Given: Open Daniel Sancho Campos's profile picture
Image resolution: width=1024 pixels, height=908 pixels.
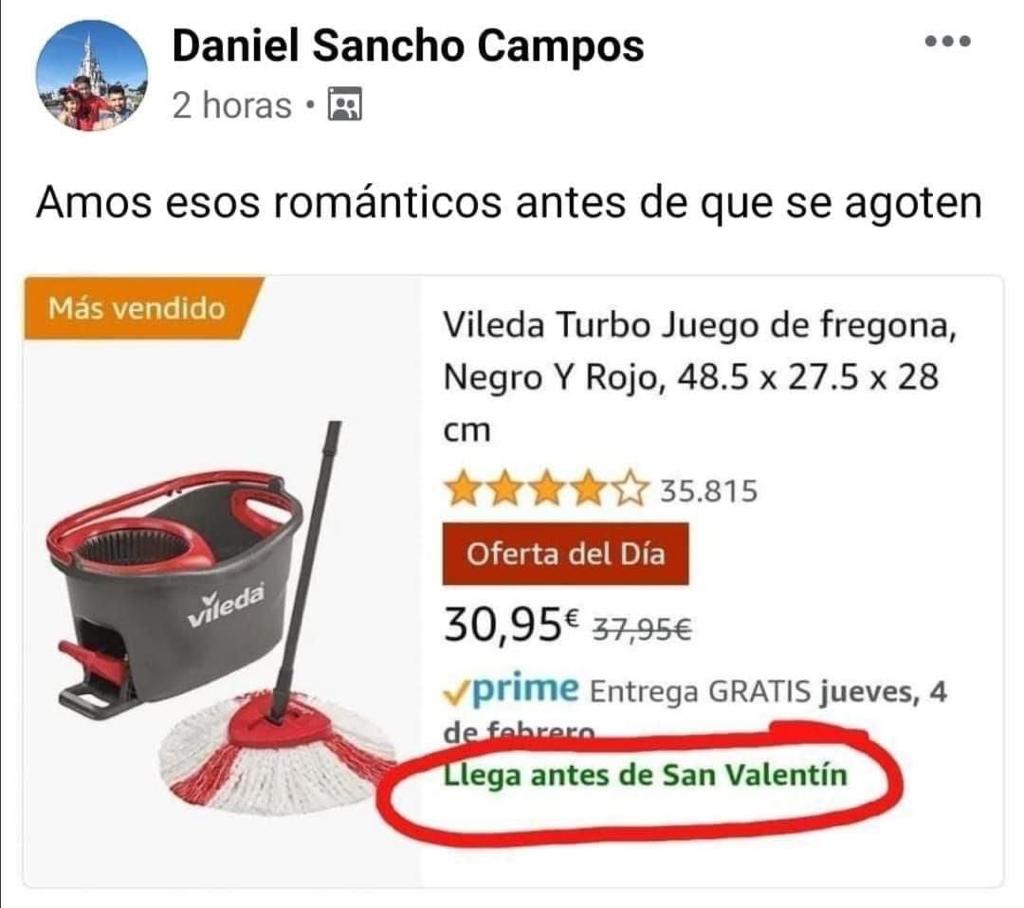Looking at the screenshot, I should click(91, 76).
